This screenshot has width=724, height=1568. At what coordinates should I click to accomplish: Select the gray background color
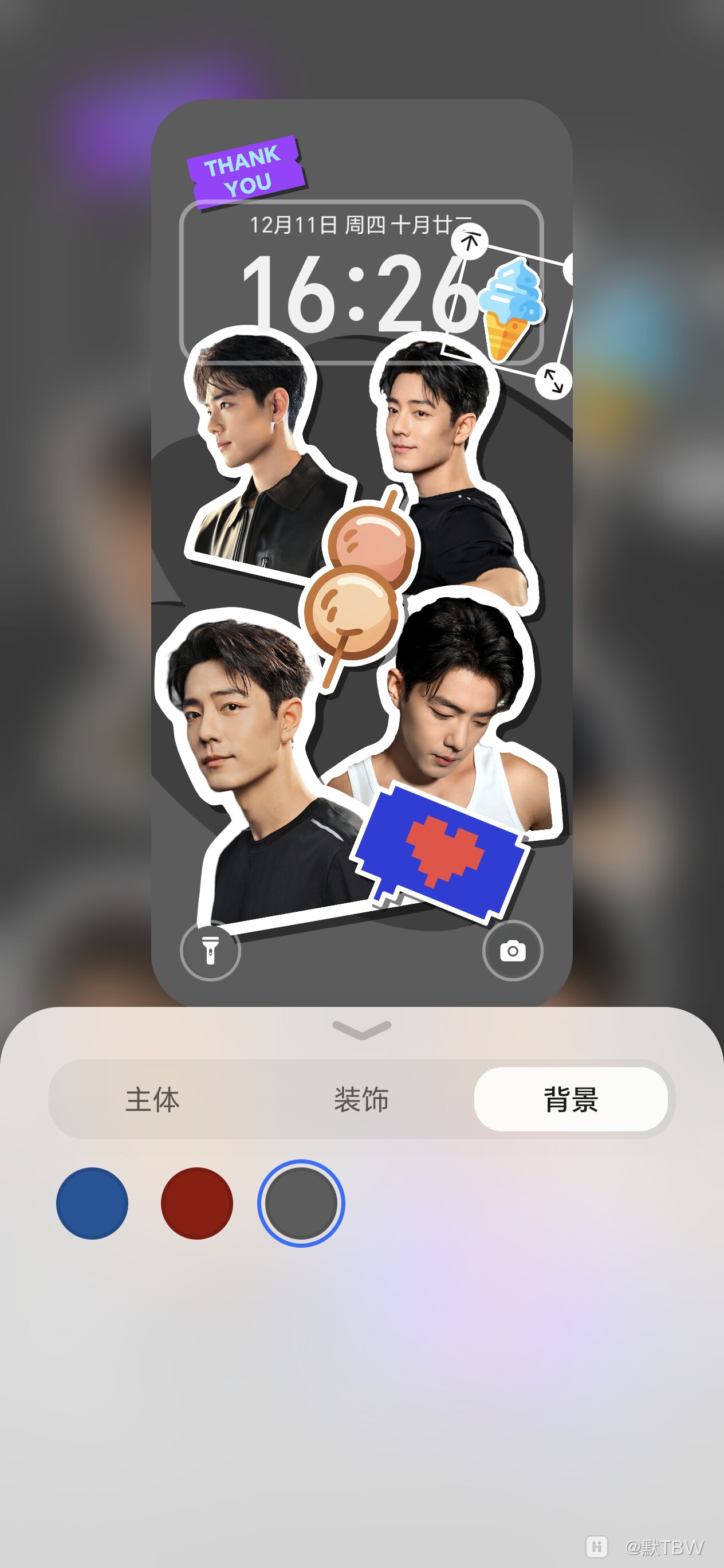coord(301,1204)
